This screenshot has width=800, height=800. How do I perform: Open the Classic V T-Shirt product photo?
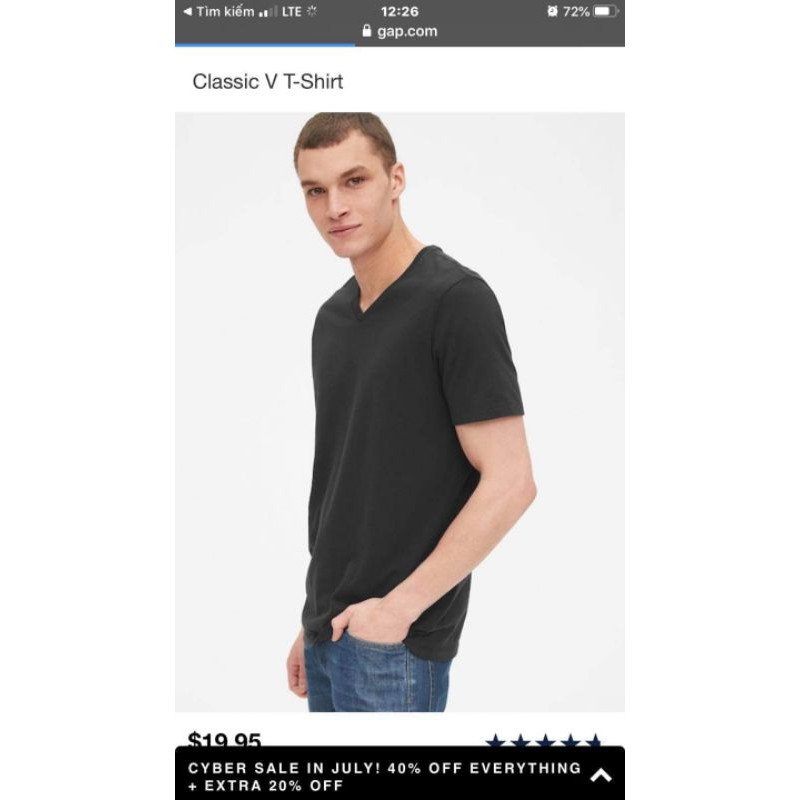click(400, 412)
